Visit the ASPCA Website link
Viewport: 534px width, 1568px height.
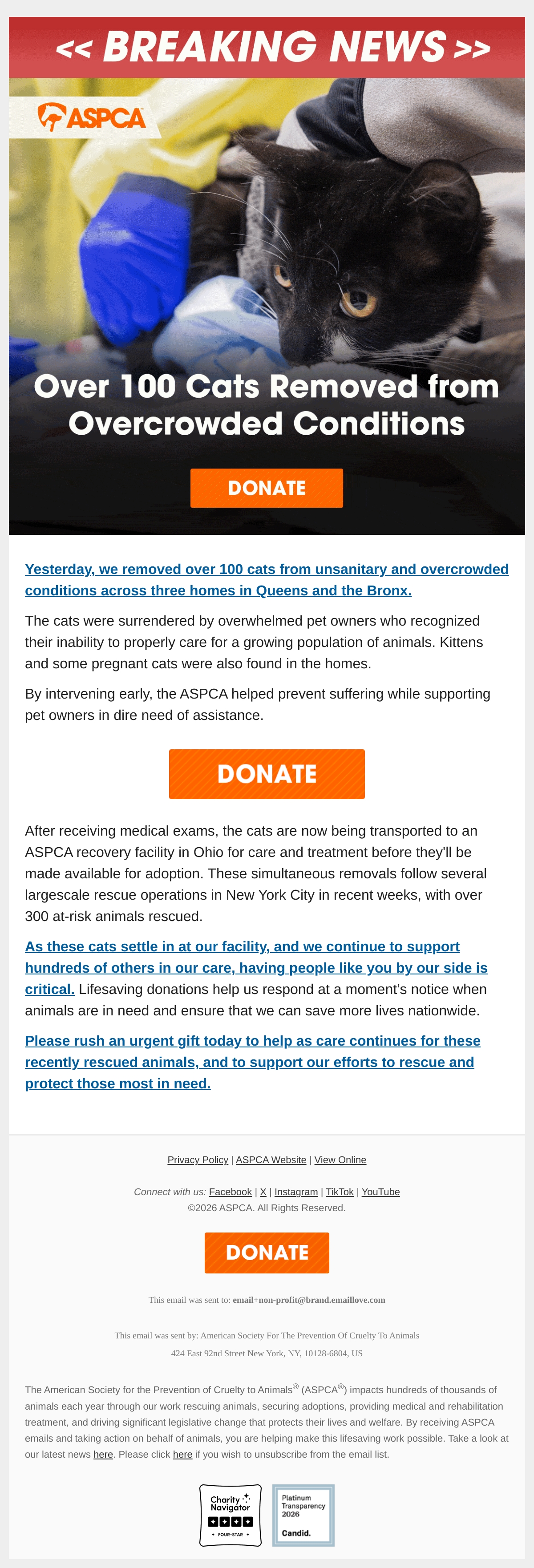click(x=271, y=1160)
